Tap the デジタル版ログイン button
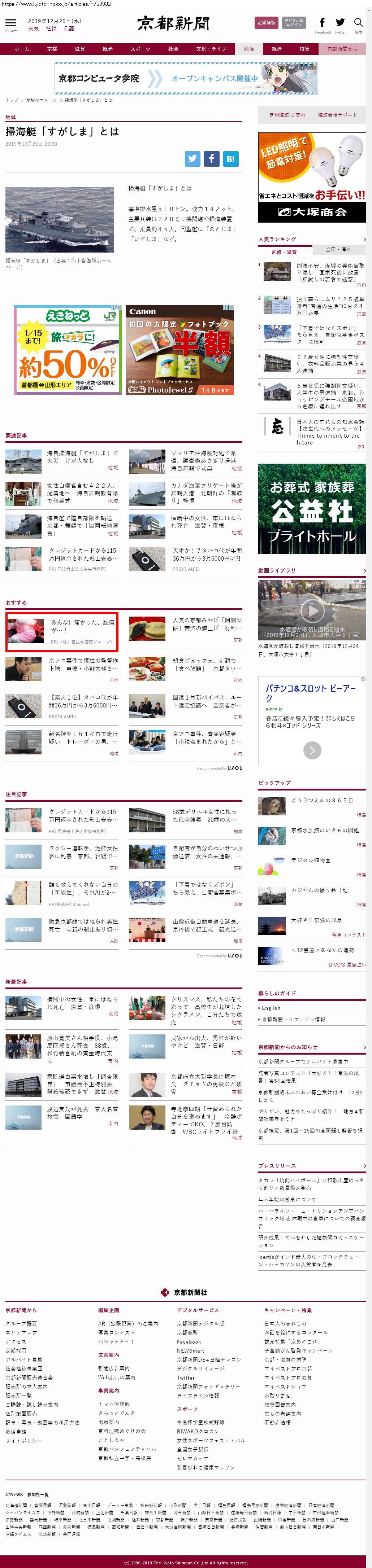Viewport: 372px width, 1568px height. coord(294,23)
